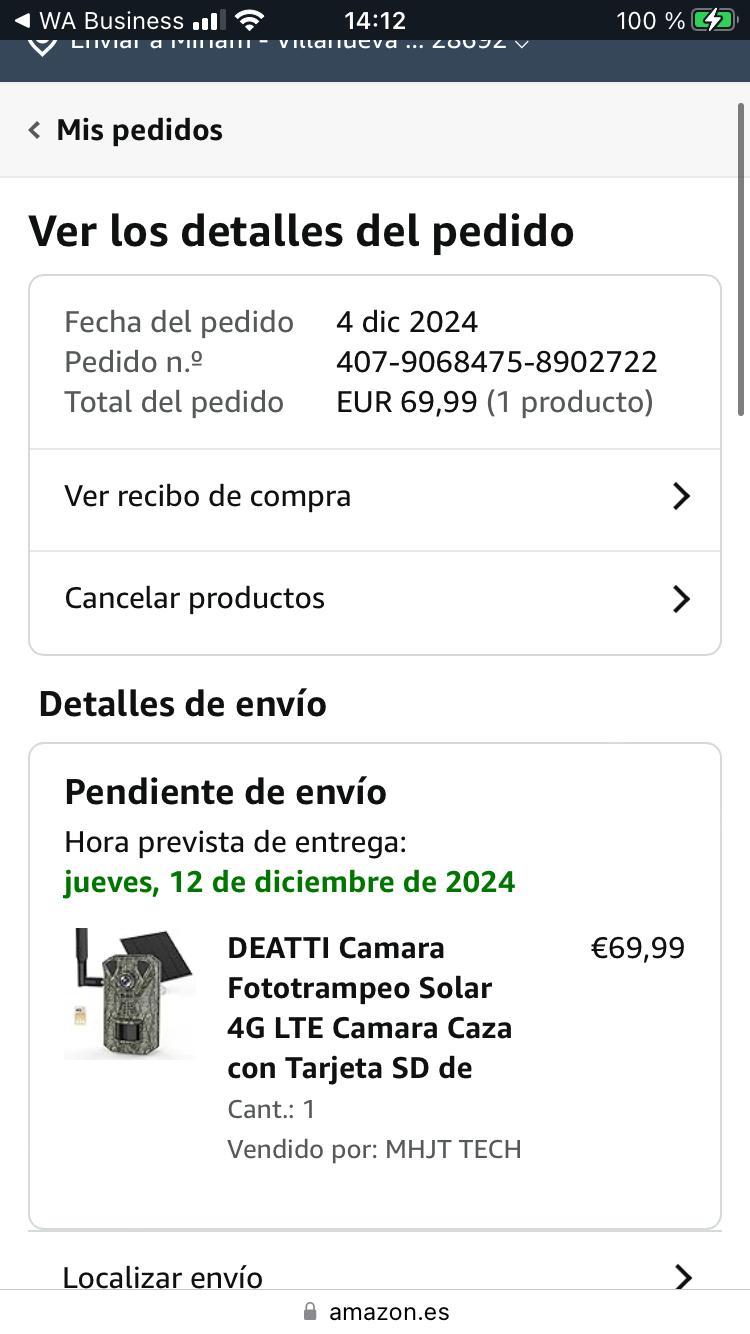Open Ver recibo de compra

[x=375, y=497]
